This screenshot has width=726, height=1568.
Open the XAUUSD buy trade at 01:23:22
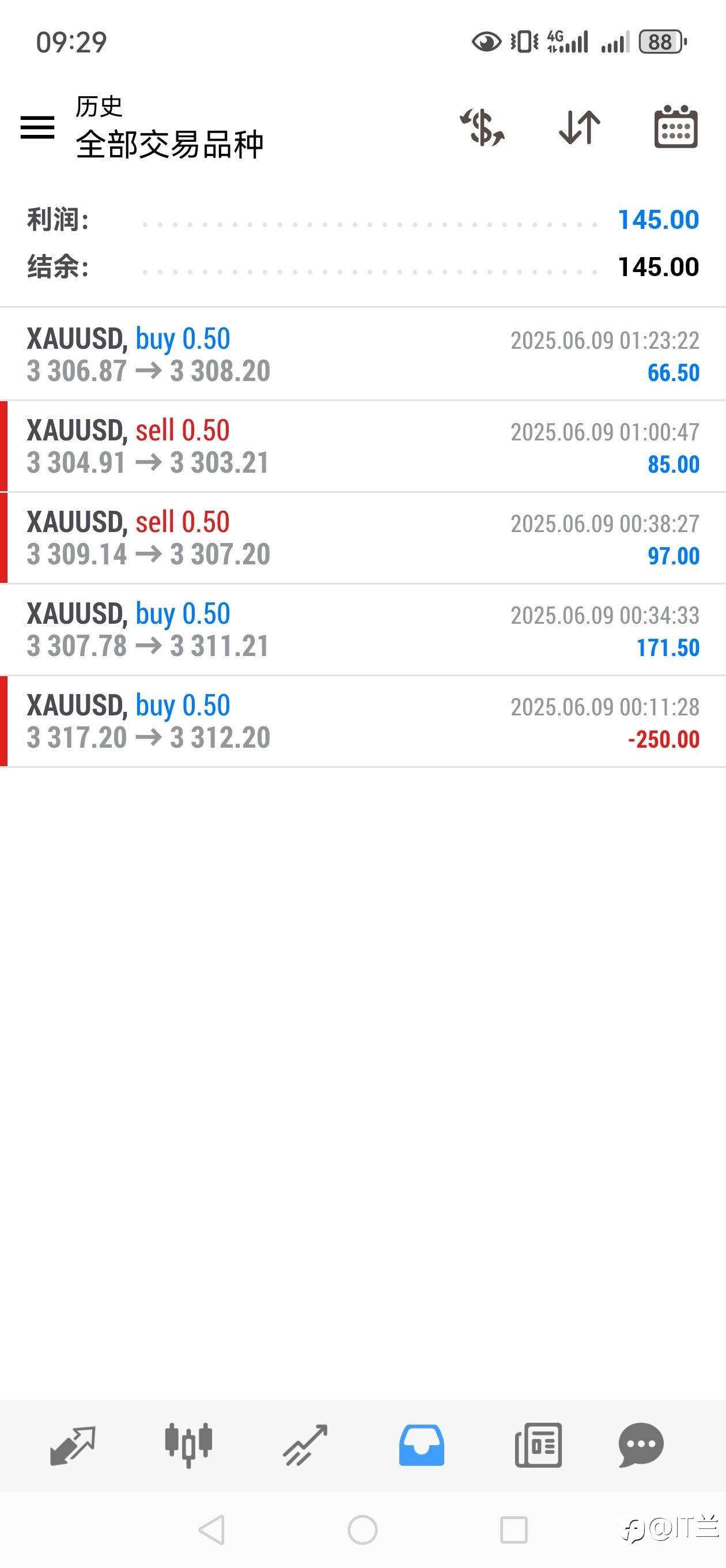tap(362, 355)
